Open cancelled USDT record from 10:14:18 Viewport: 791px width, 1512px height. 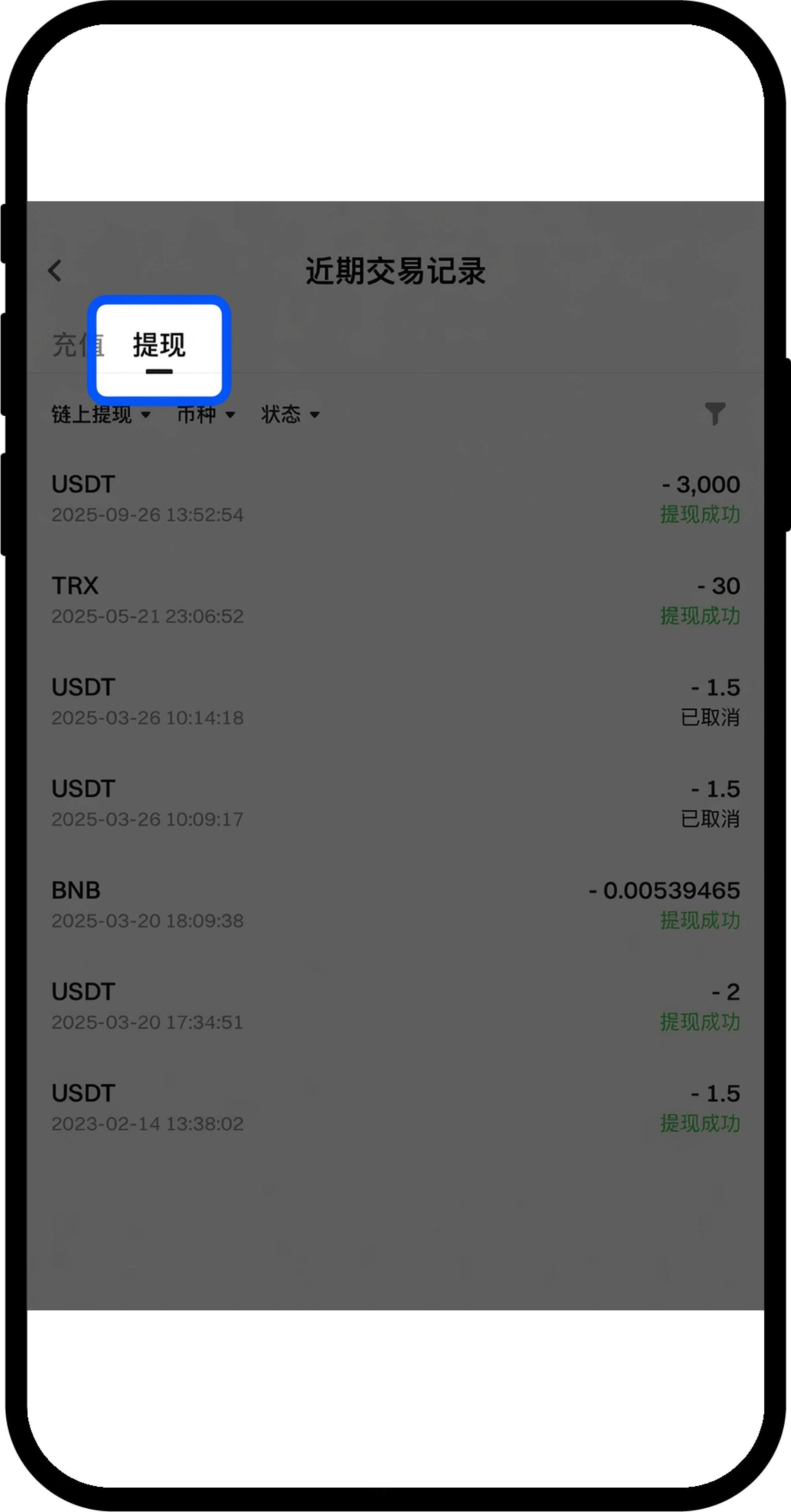pos(395,701)
